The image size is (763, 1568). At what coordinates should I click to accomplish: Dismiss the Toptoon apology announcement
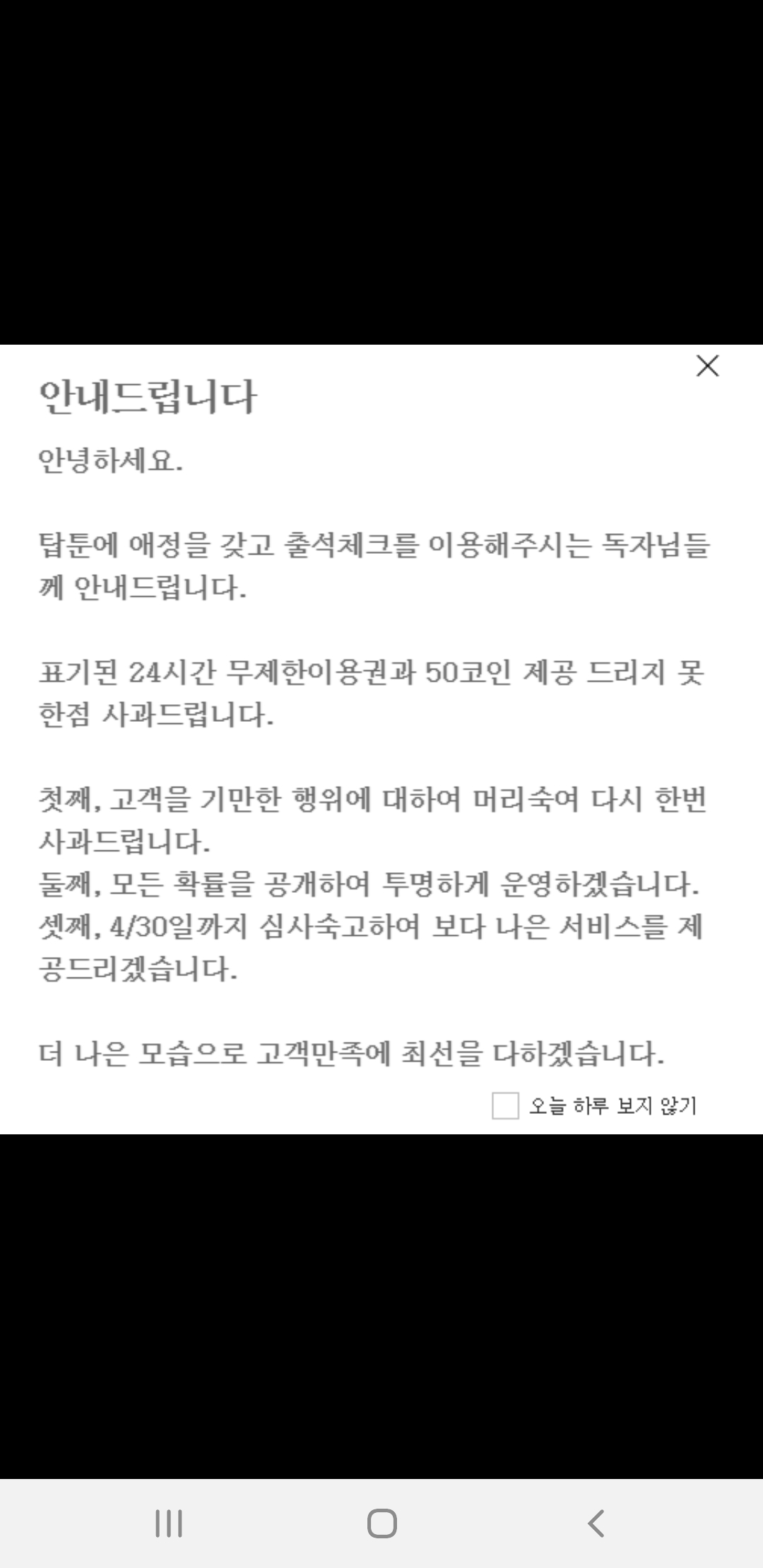pyautogui.click(x=706, y=366)
